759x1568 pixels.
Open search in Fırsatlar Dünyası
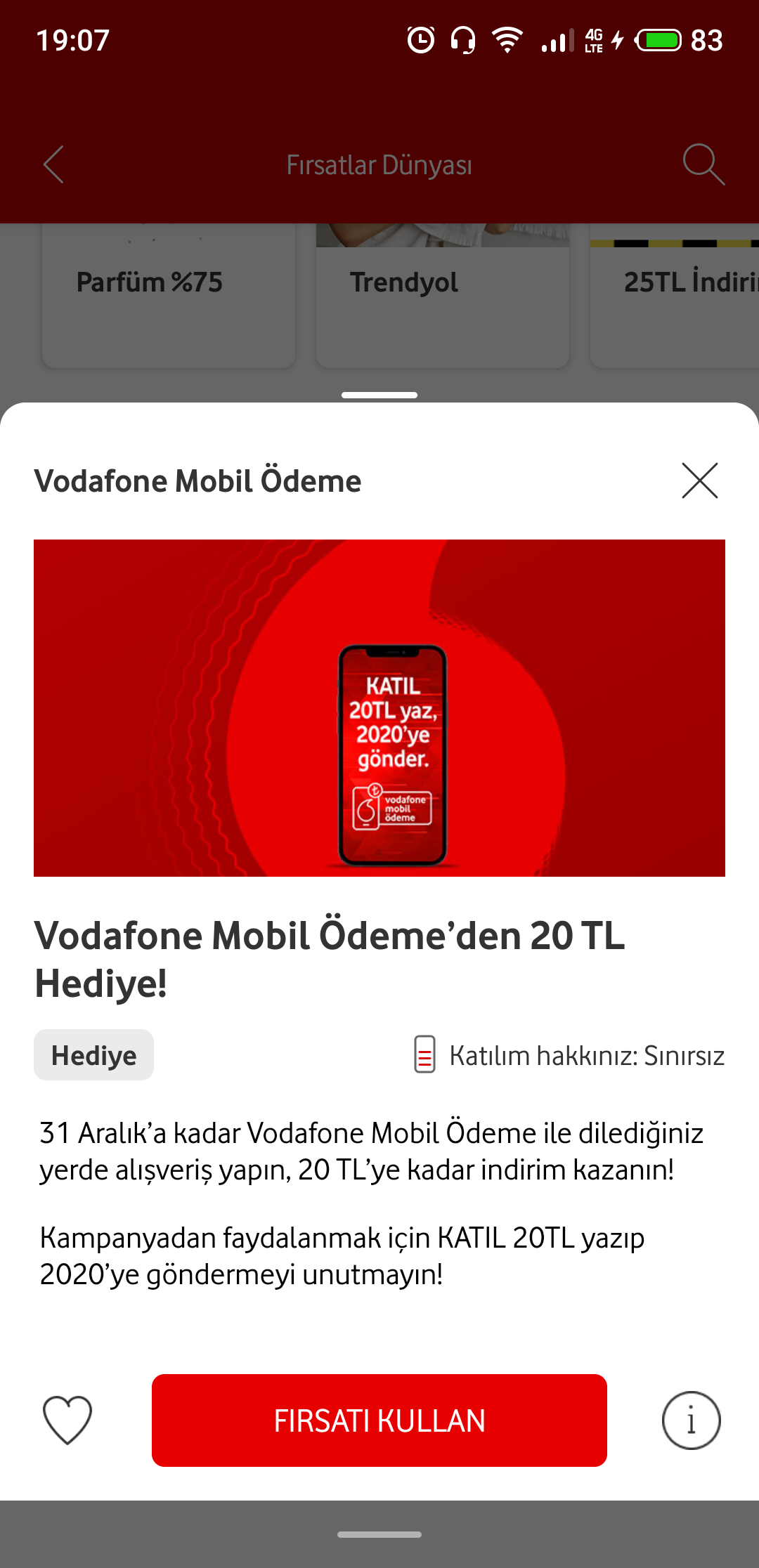tap(703, 164)
